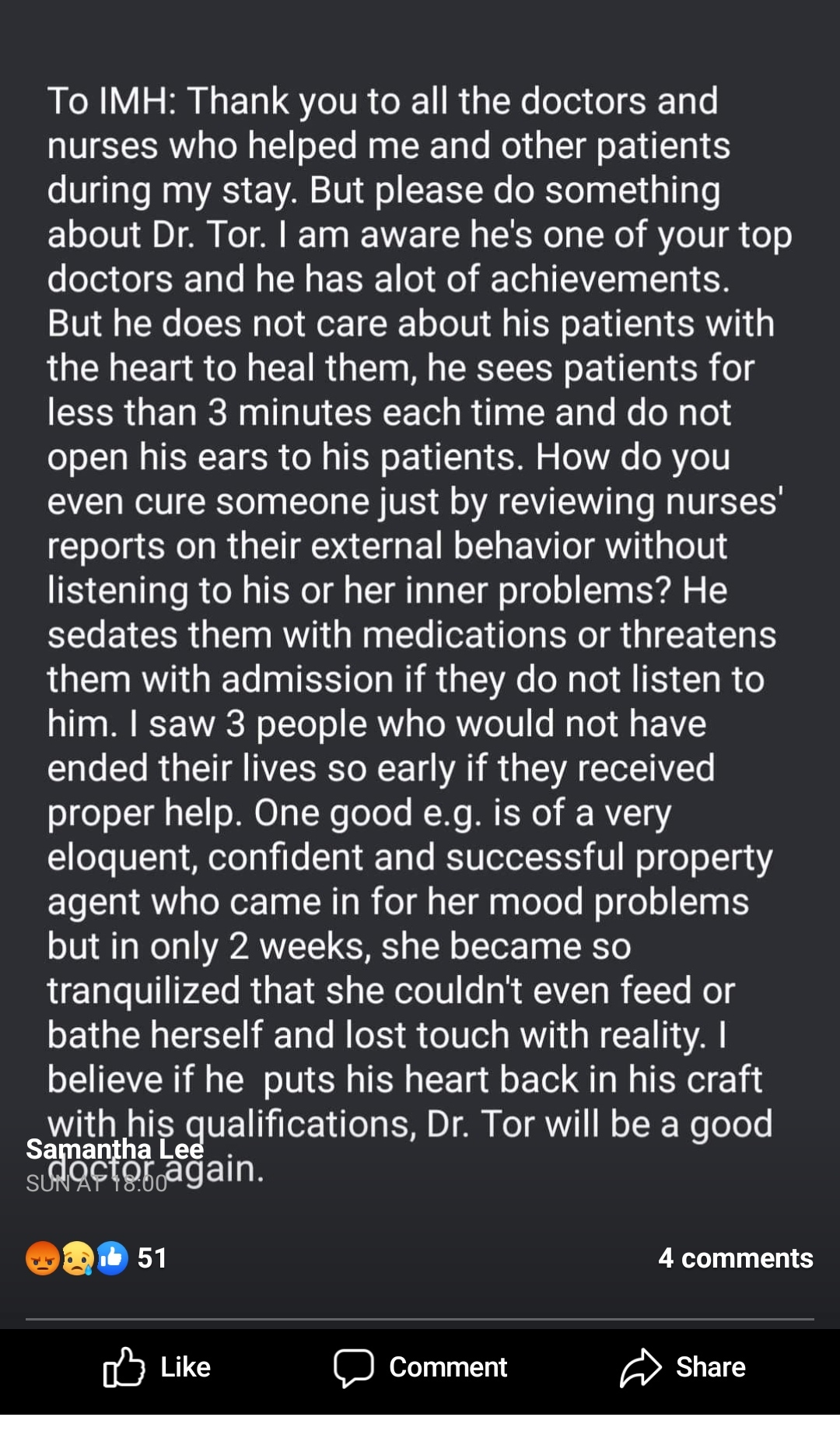The height and width of the screenshot is (1438, 840).
Task: Open the 4 comments link
Action: [x=735, y=1258]
